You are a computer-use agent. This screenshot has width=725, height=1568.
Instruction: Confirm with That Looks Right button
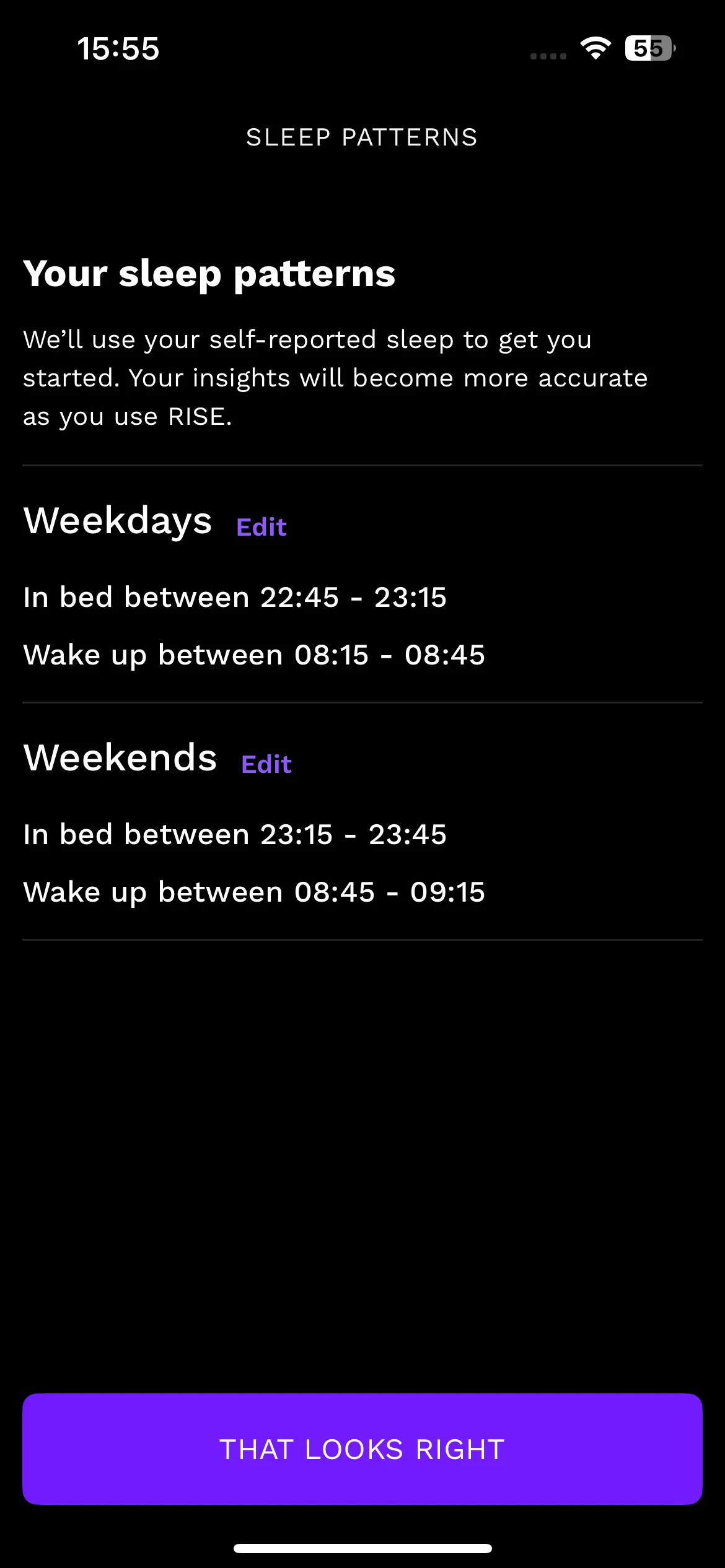(x=362, y=1449)
